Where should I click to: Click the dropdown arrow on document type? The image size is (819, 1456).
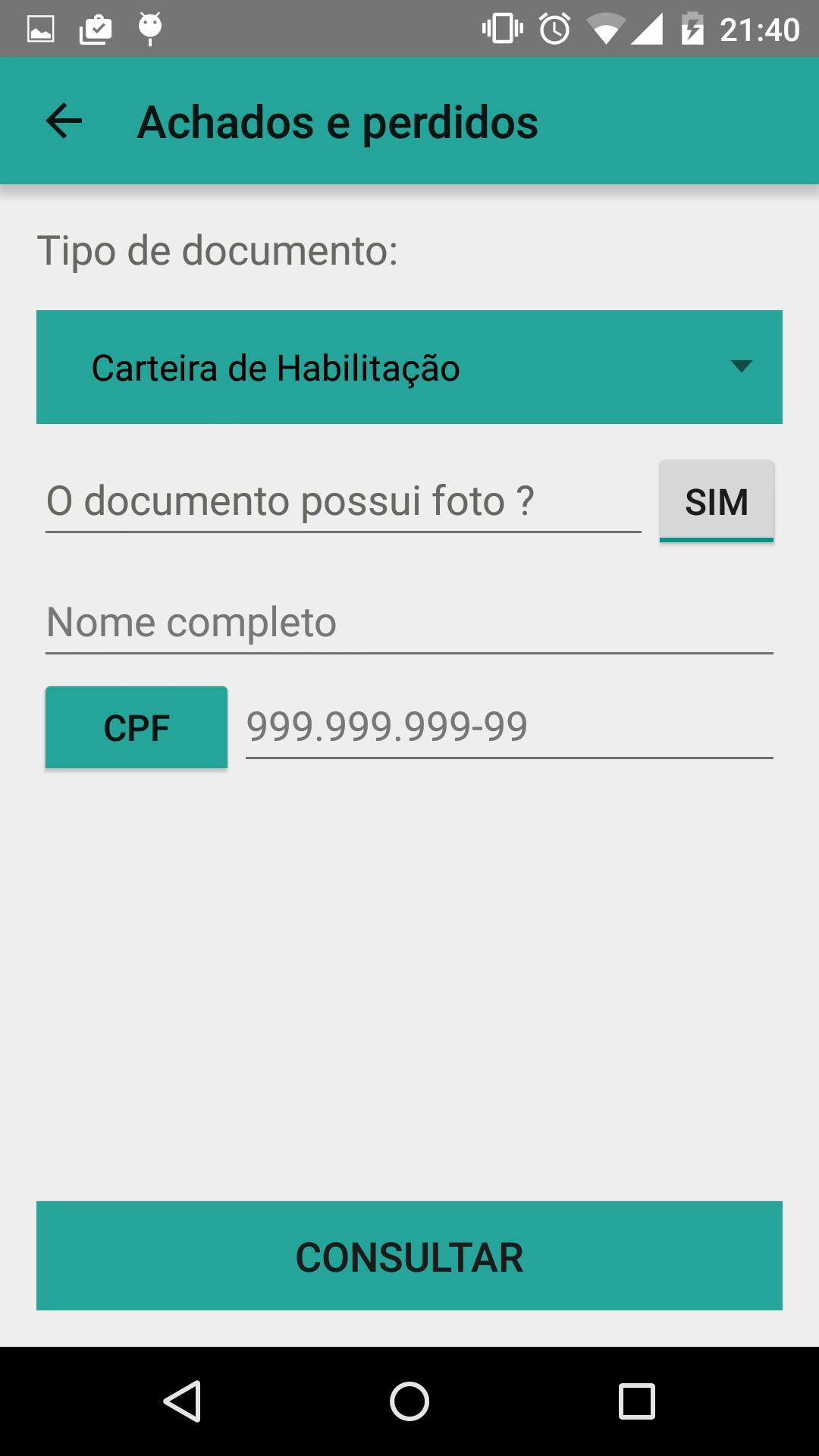click(742, 366)
